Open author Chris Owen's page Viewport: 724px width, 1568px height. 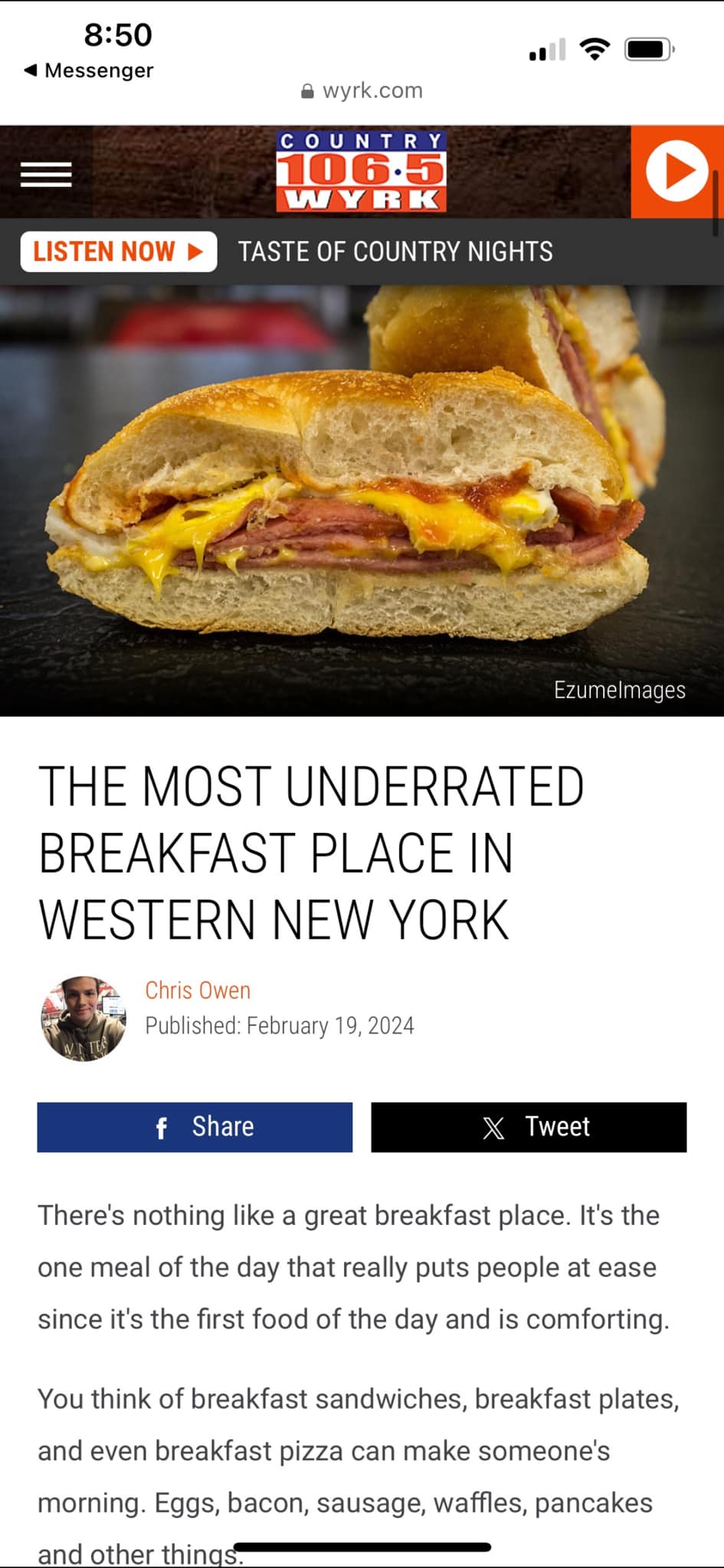pyautogui.click(x=198, y=990)
